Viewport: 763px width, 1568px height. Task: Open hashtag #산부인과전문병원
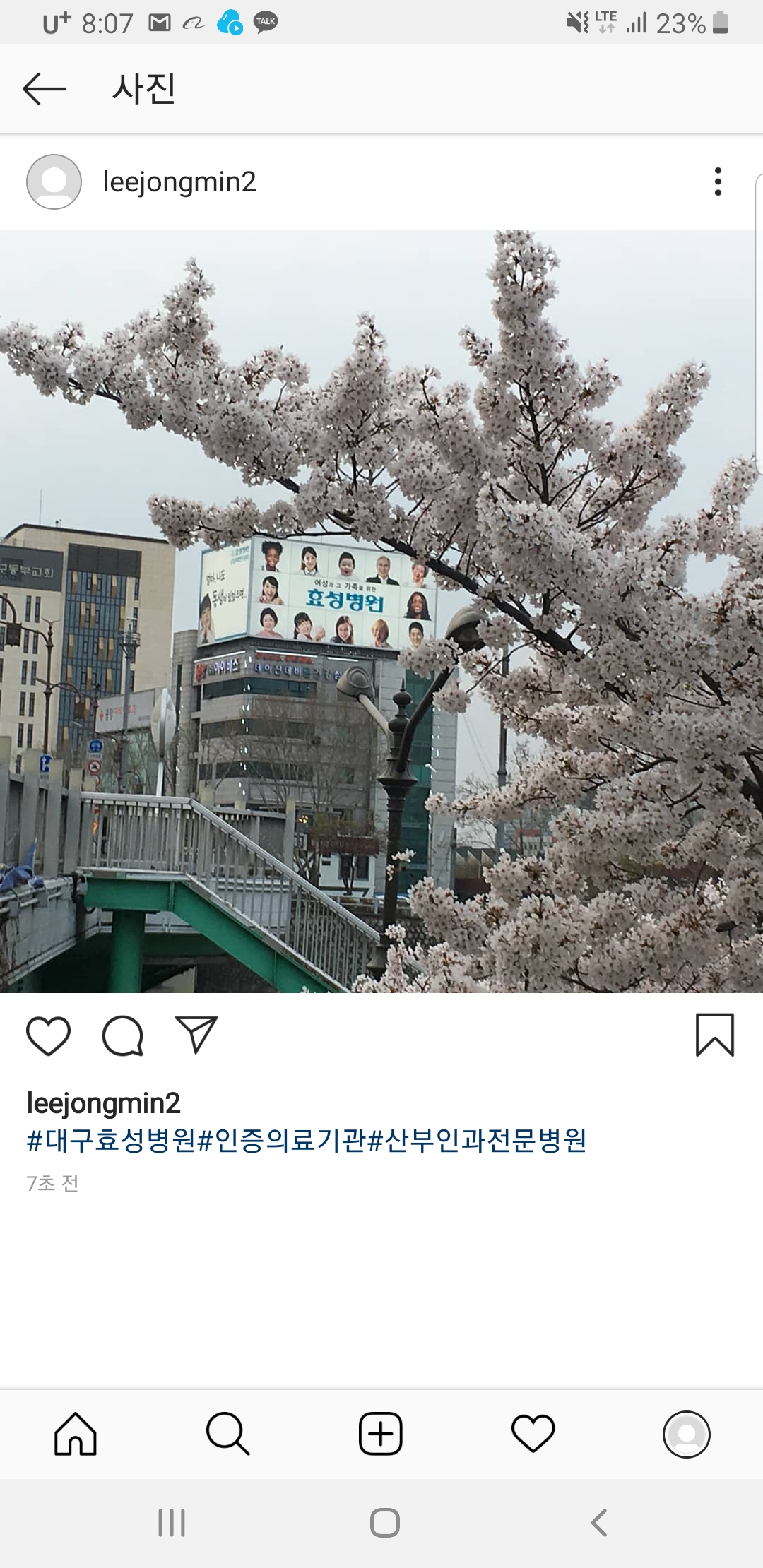(478, 1140)
